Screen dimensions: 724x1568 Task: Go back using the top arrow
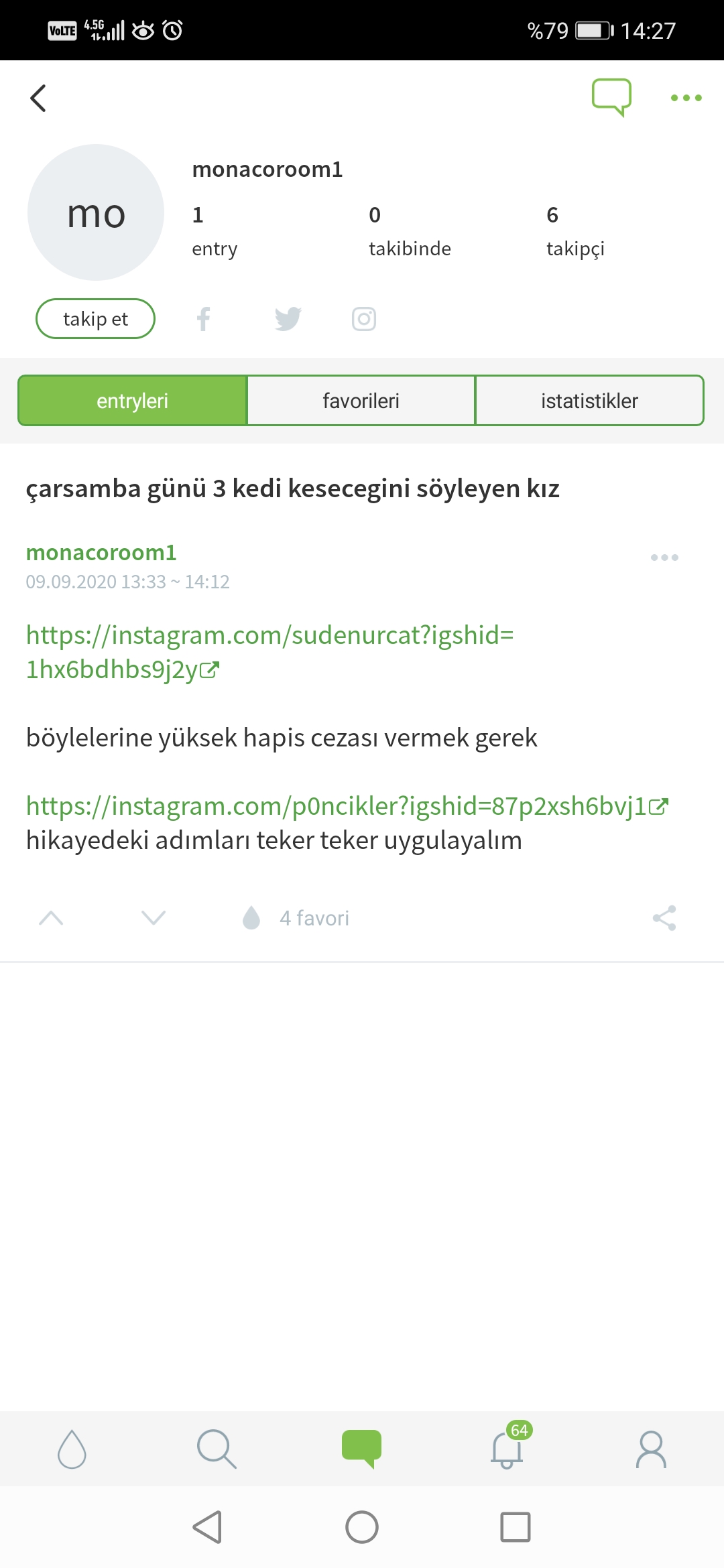[38, 99]
